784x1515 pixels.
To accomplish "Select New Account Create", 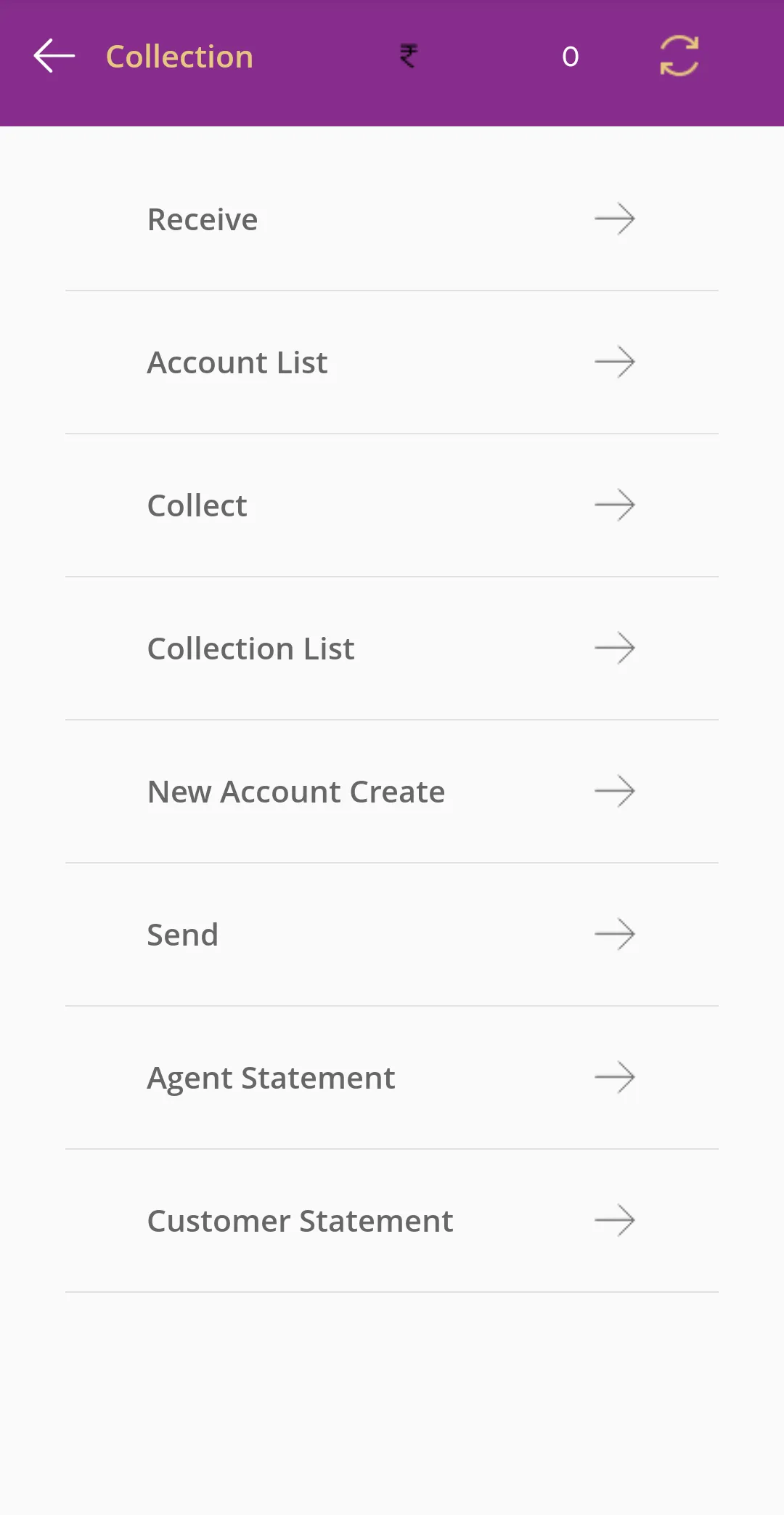I will pos(296,792).
